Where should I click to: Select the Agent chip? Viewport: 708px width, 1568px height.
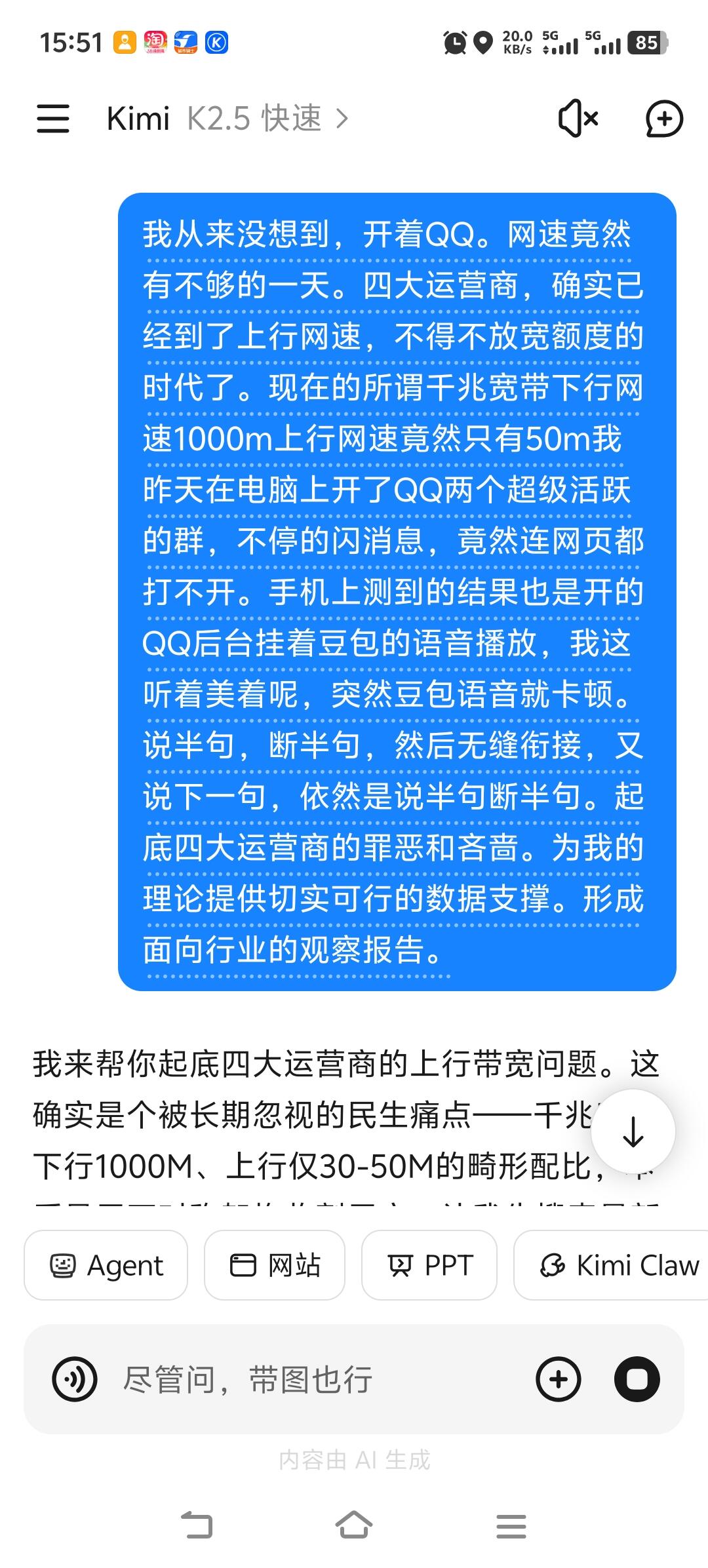pos(106,1264)
